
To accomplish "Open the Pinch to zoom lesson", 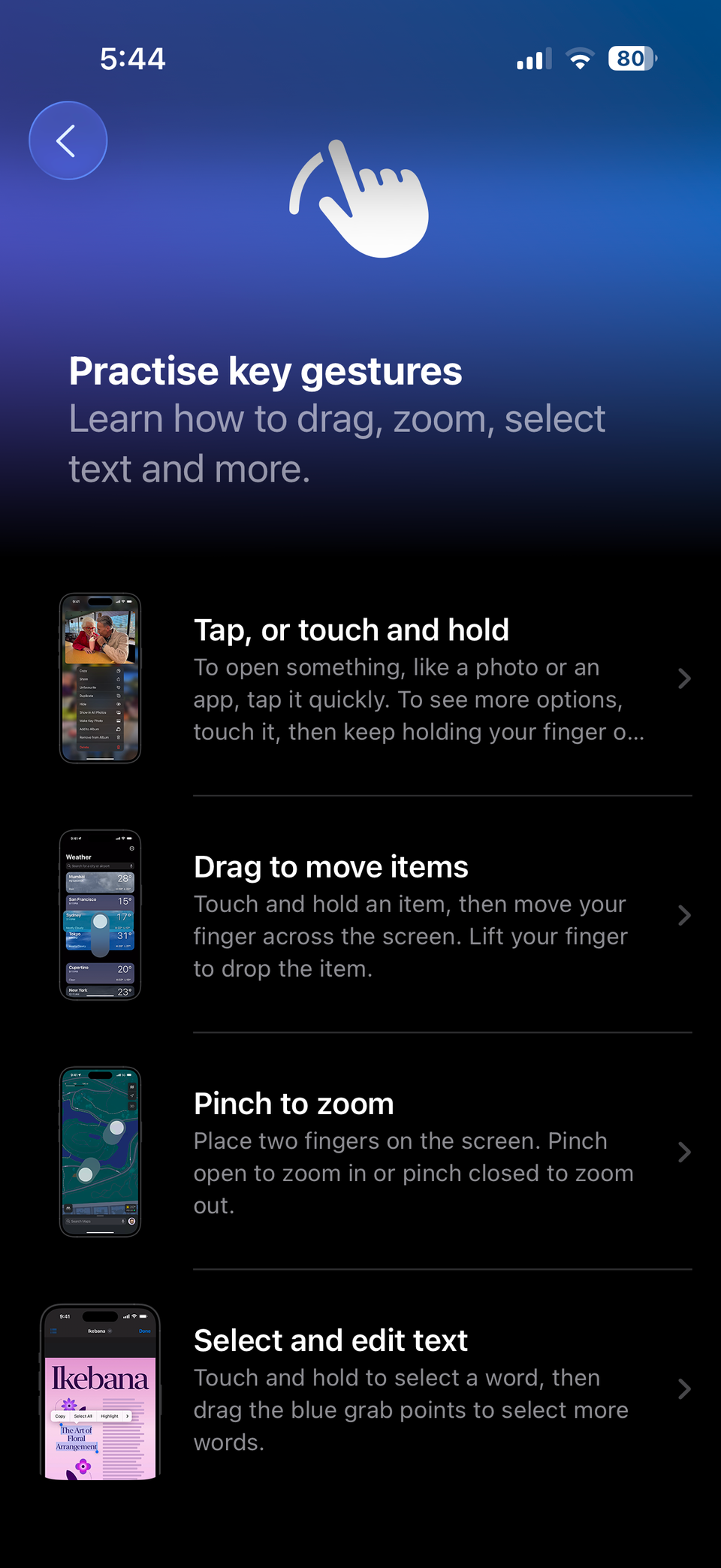I will (418, 1153).
